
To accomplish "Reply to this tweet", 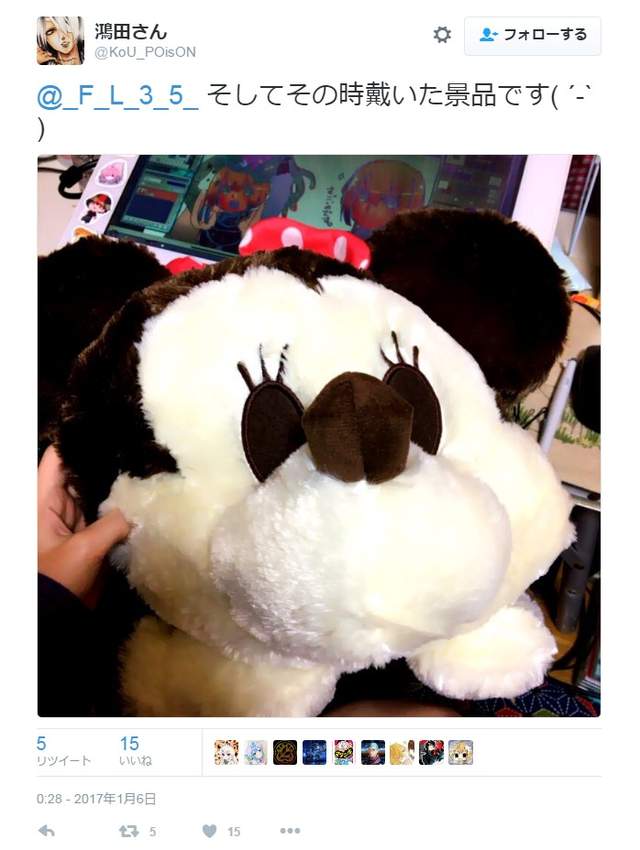I will (x=46, y=831).
